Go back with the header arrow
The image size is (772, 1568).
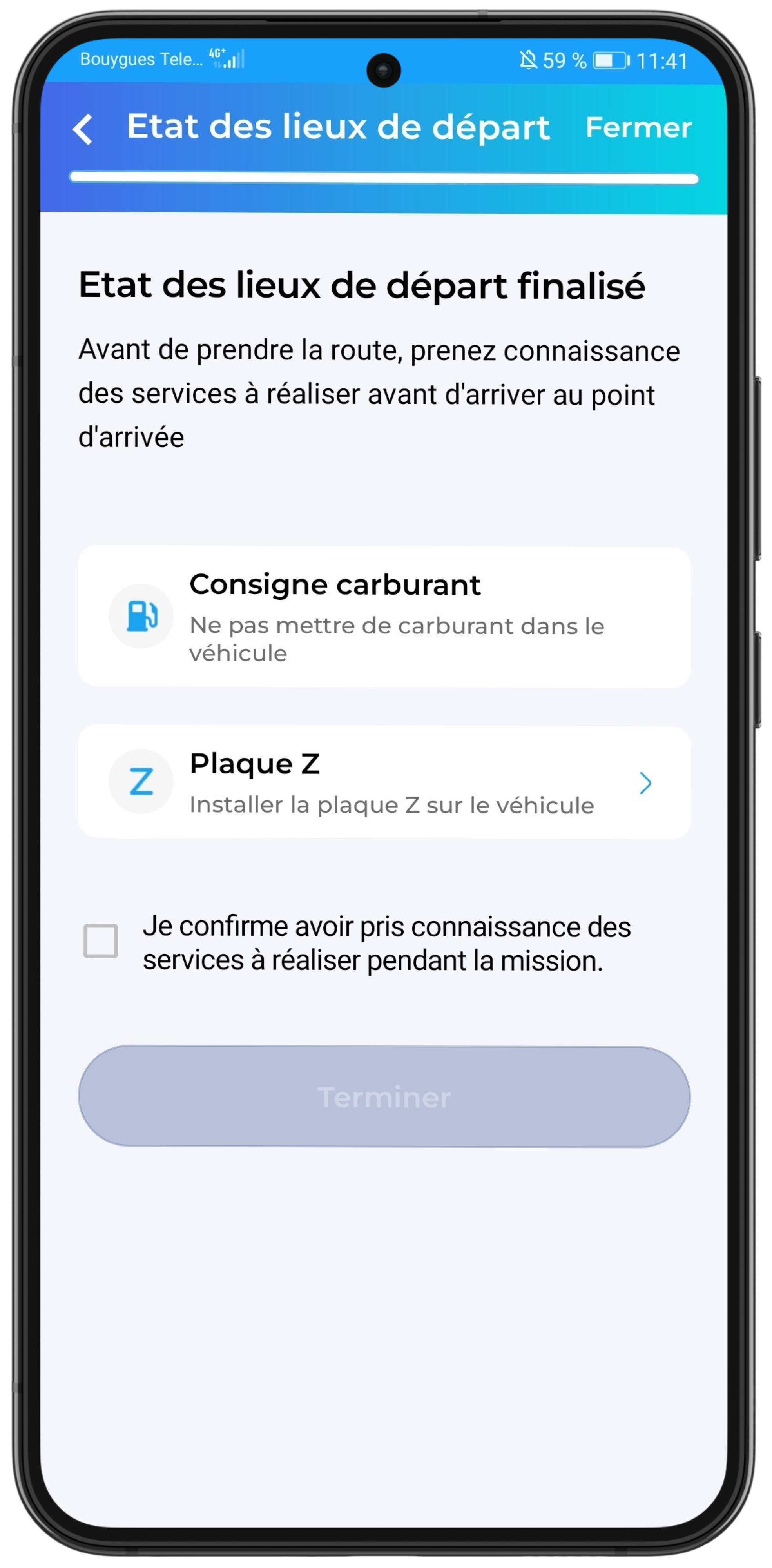pos(83,129)
